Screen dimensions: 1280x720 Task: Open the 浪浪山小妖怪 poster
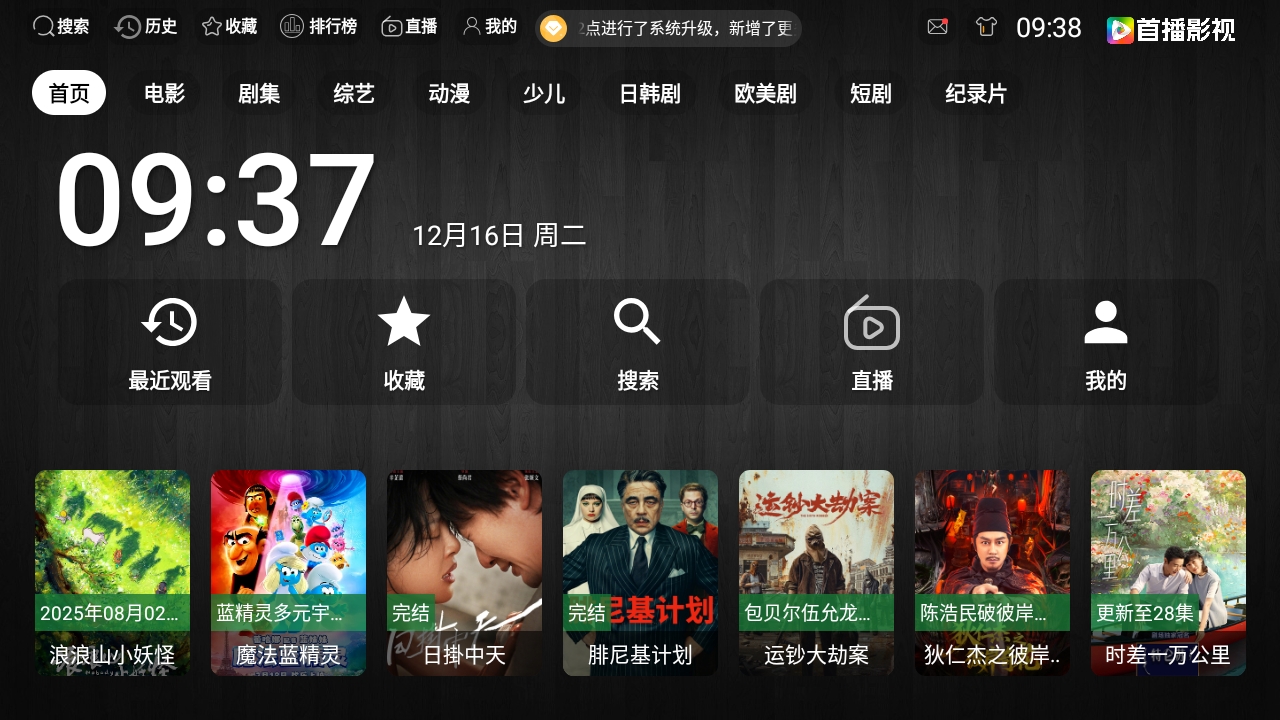coord(112,572)
